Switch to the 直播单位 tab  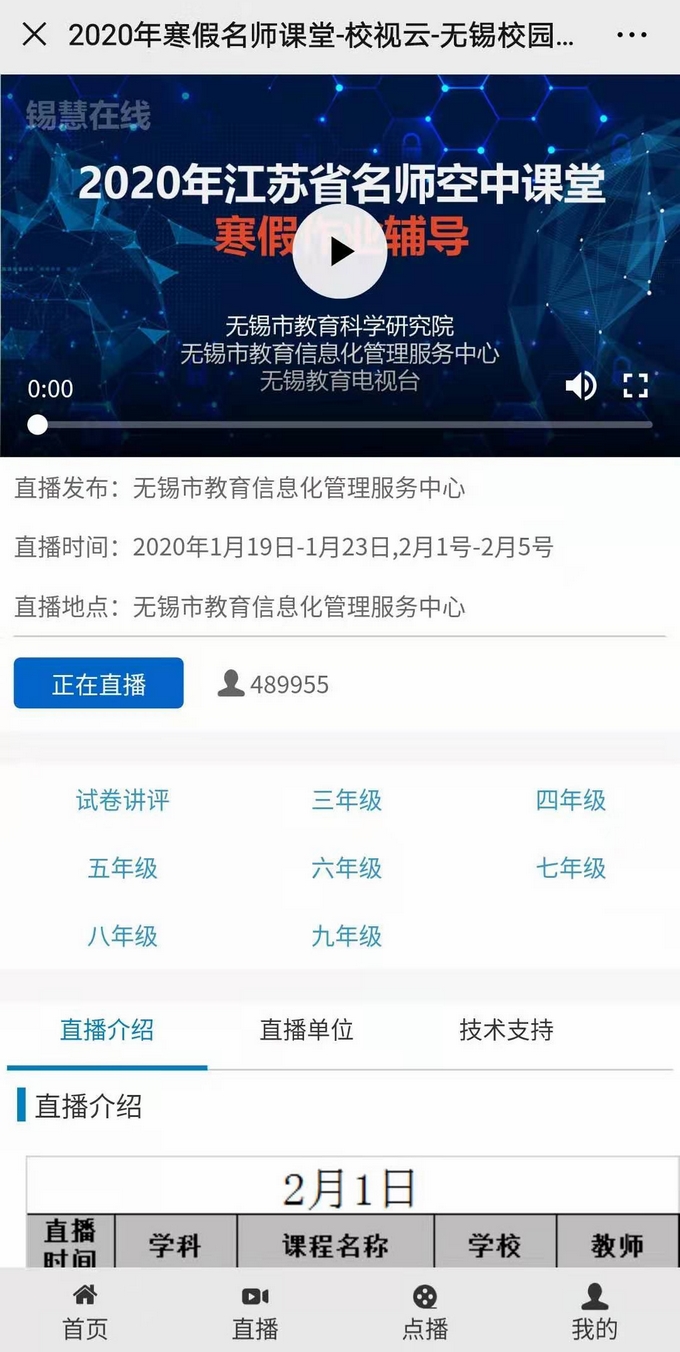coord(307,1030)
